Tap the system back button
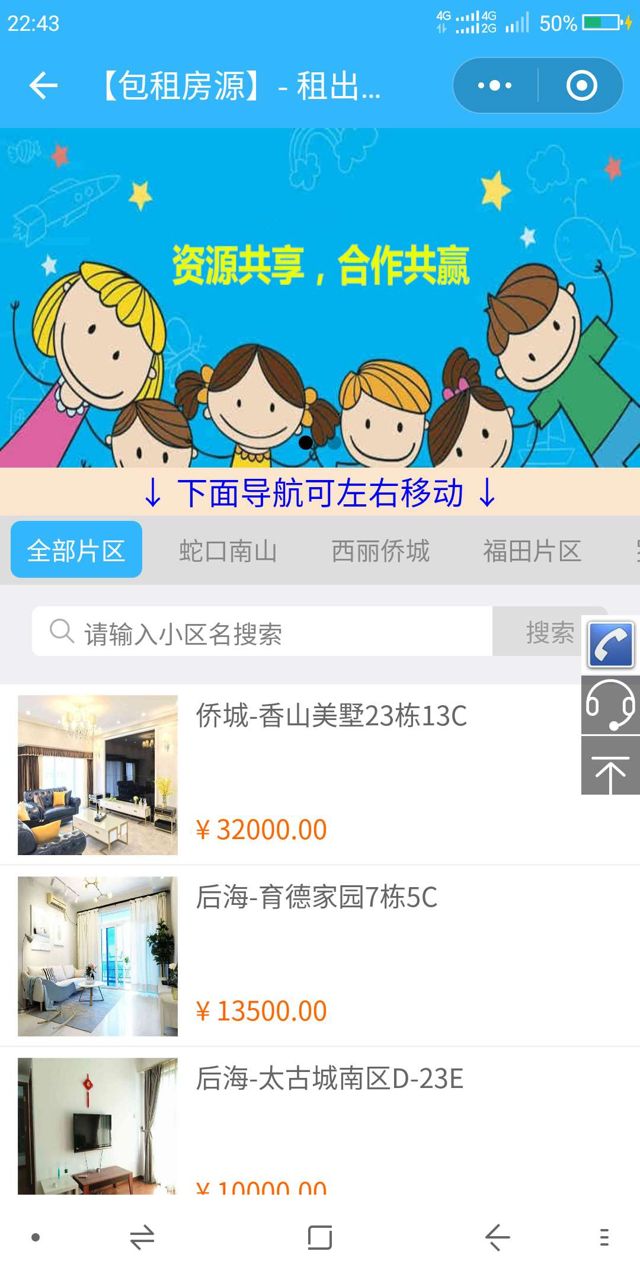Screen dimensions: 640x1280 (x=497, y=1238)
